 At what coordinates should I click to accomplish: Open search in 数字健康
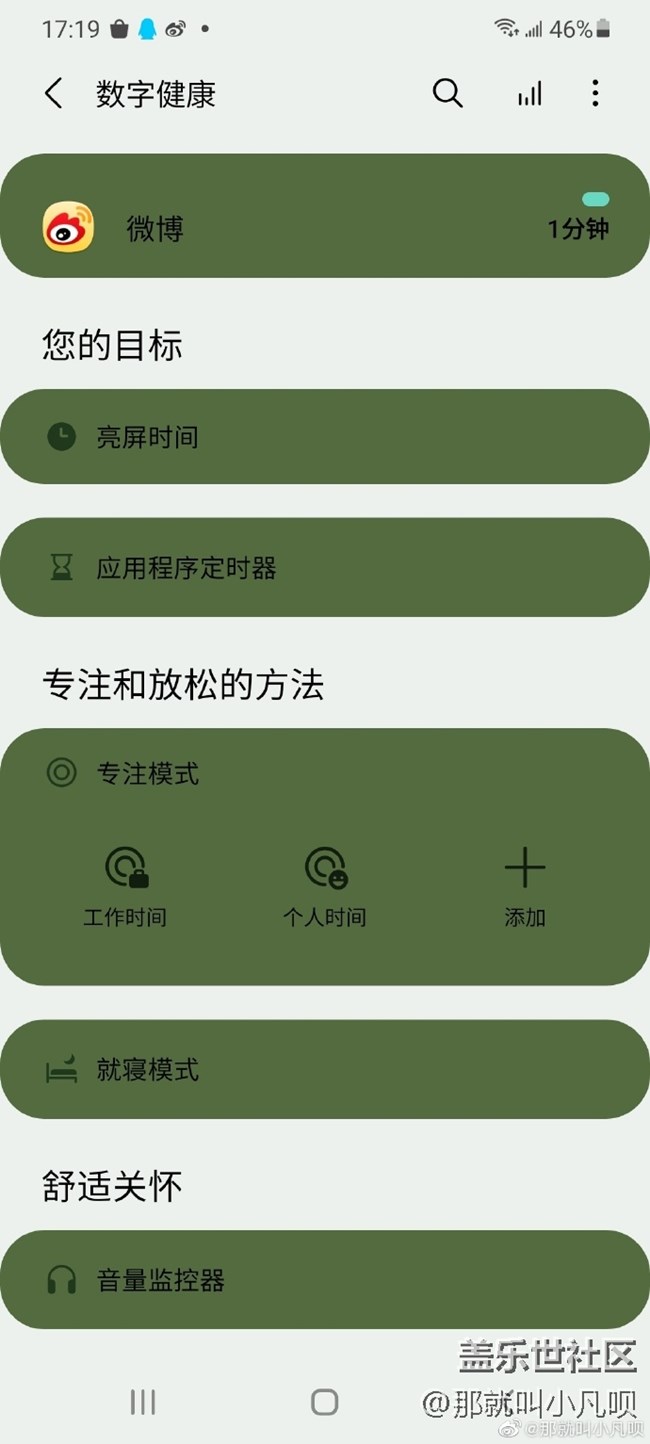point(447,94)
